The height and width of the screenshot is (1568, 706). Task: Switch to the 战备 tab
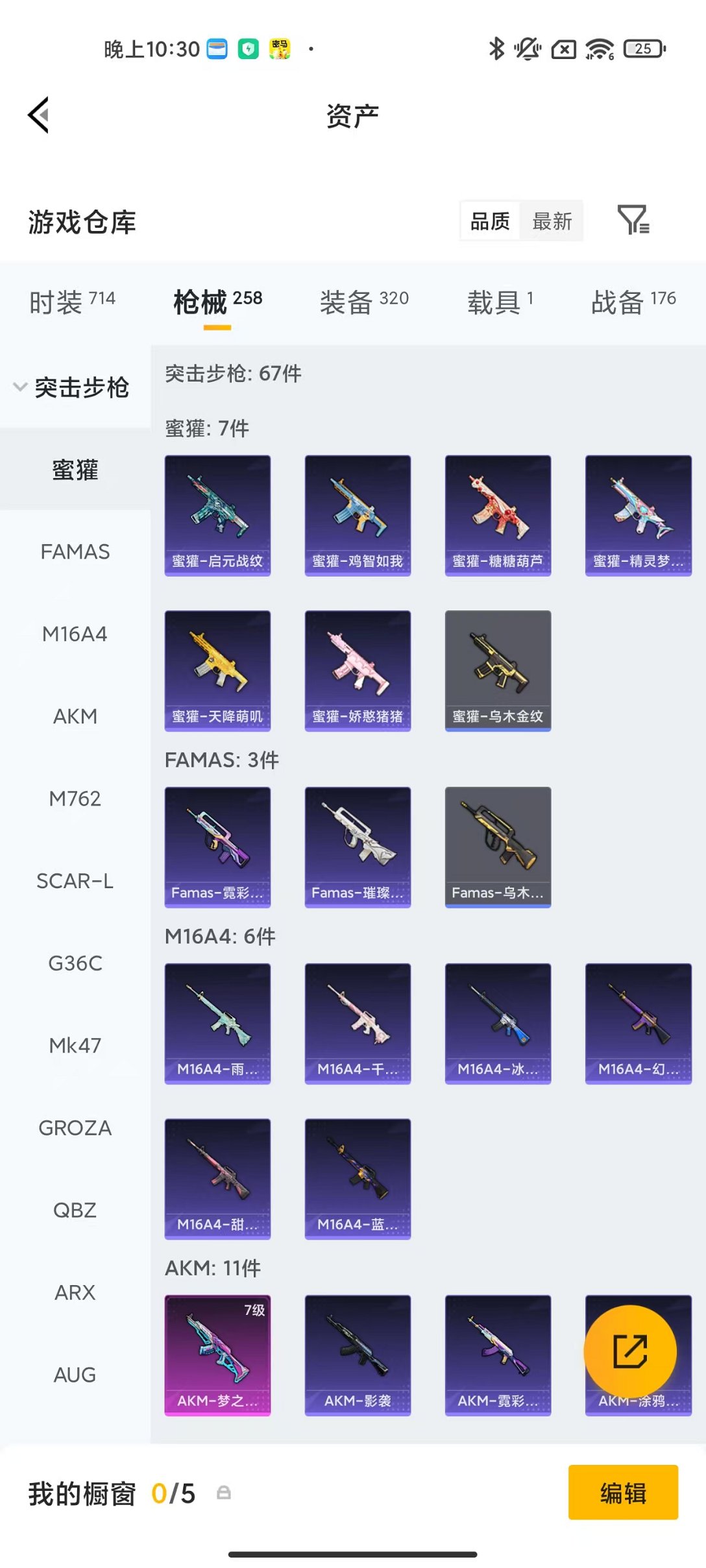(x=633, y=302)
